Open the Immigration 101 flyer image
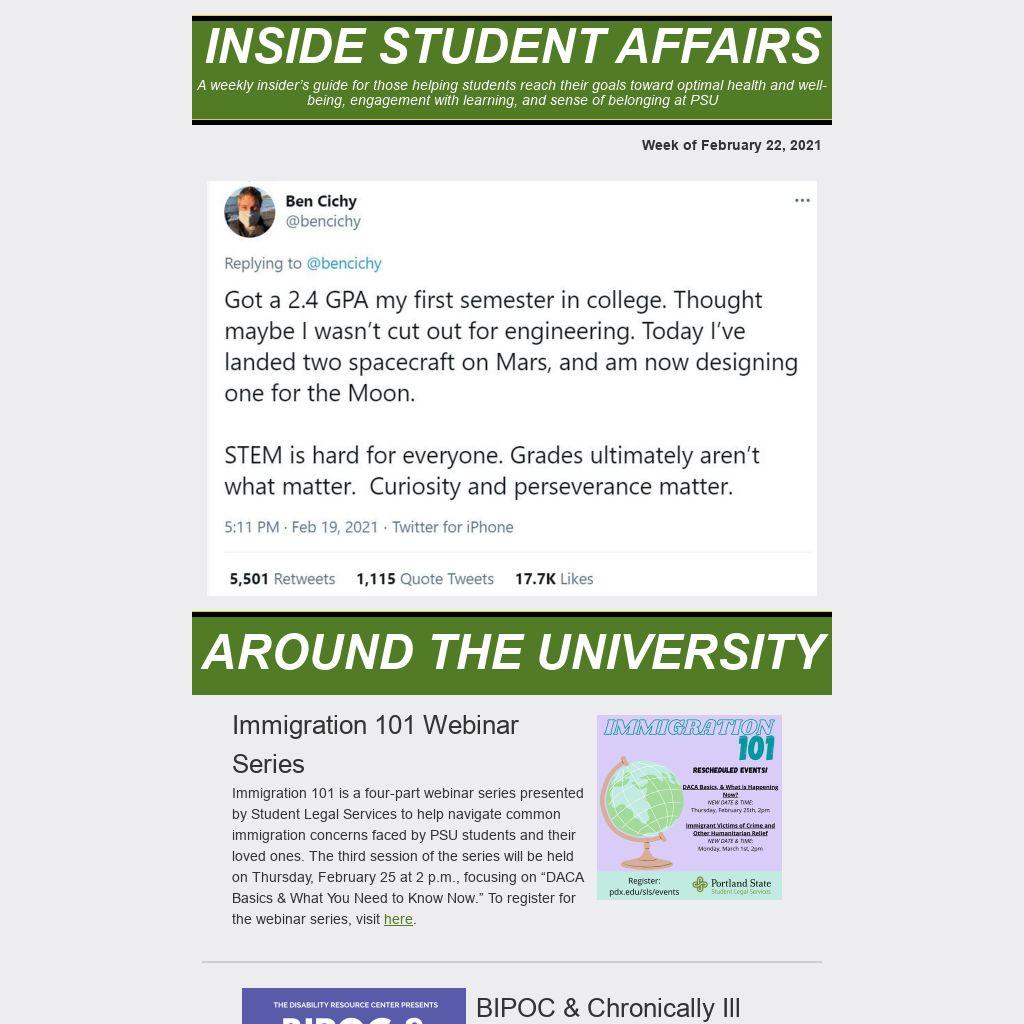 click(x=689, y=807)
